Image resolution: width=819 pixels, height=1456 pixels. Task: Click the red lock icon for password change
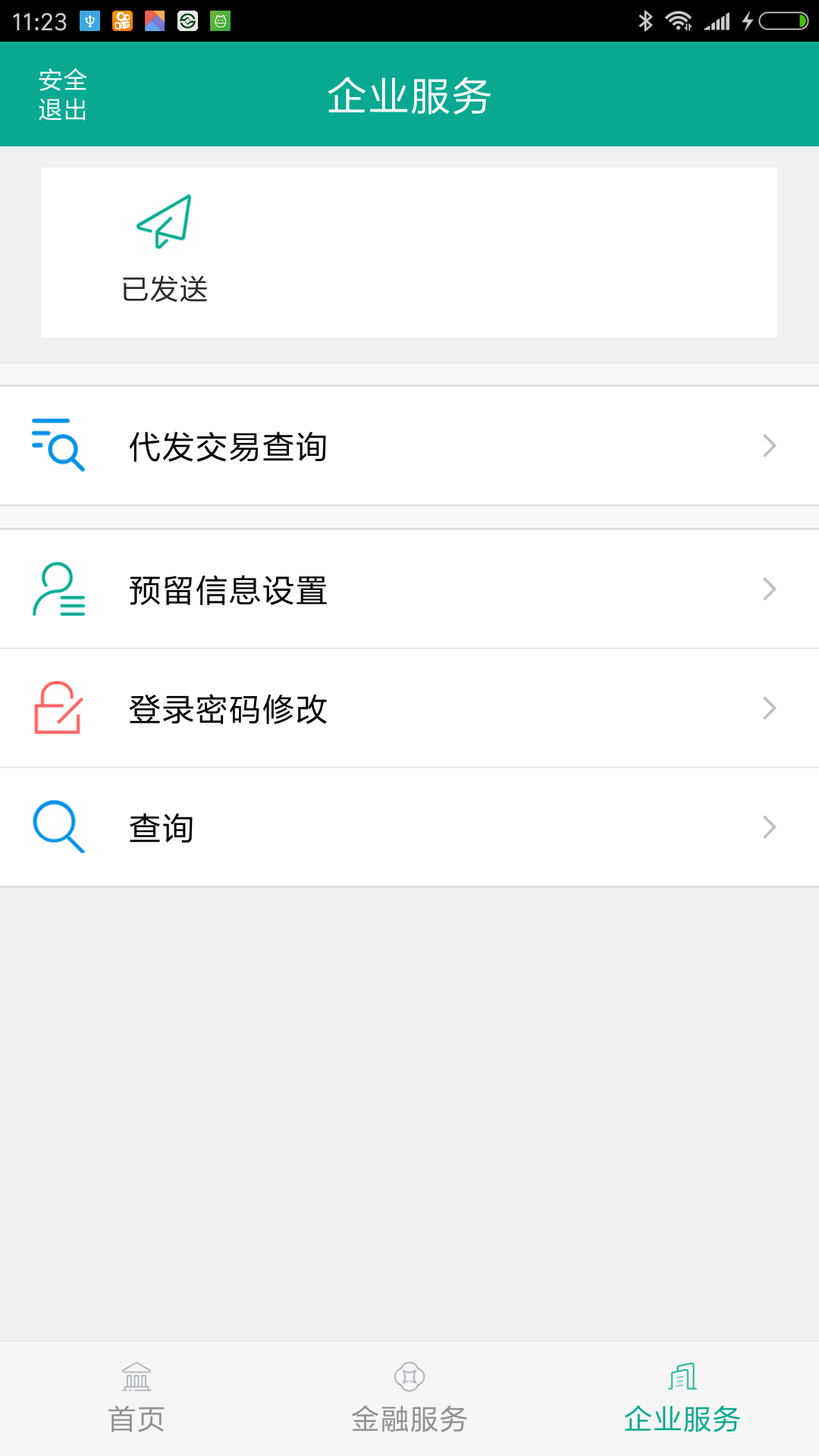(x=57, y=708)
